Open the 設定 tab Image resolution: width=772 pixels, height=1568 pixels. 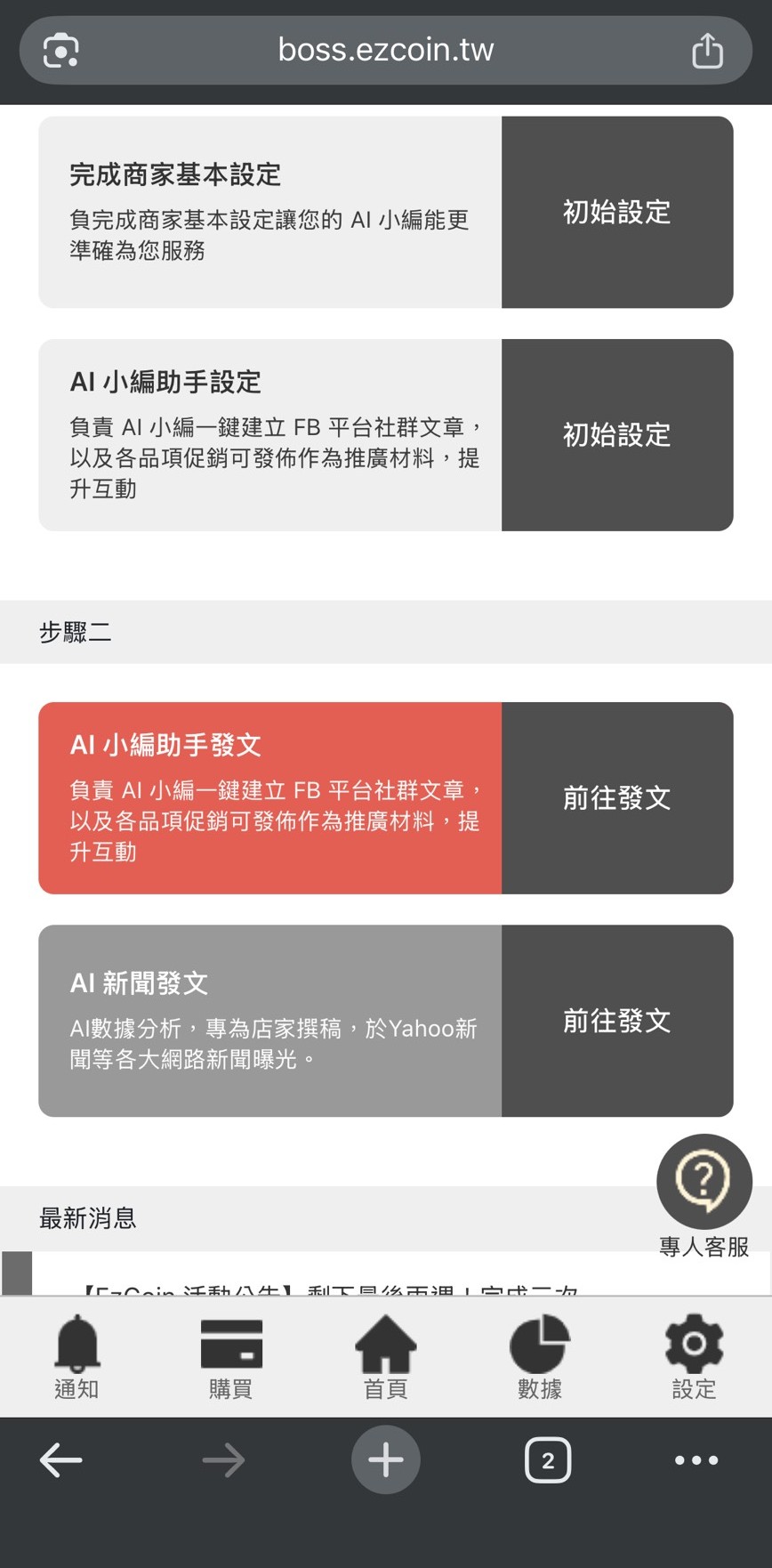click(x=694, y=1357)
